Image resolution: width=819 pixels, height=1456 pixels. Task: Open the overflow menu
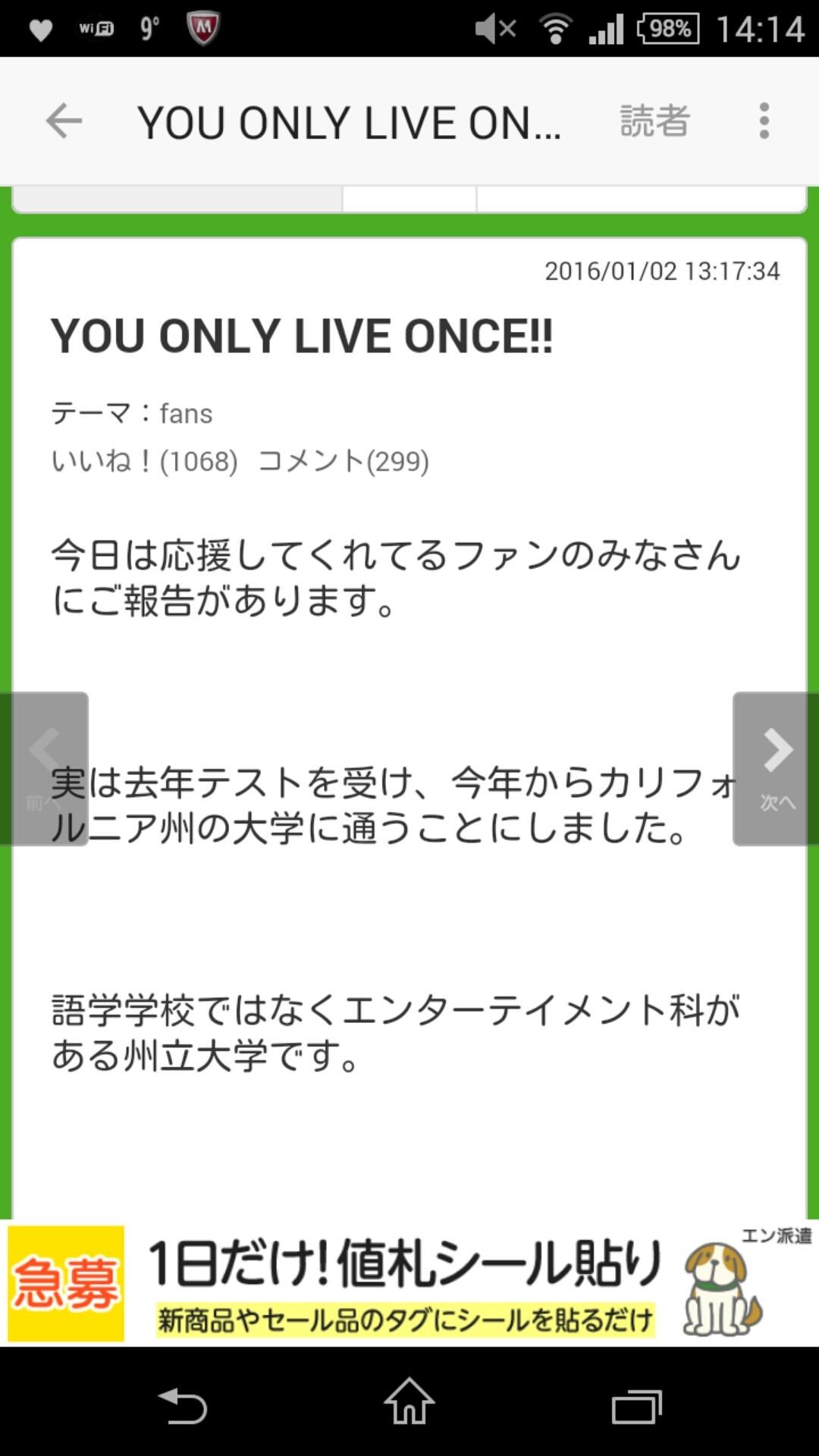pyautogui.click(x=764, y=121)
